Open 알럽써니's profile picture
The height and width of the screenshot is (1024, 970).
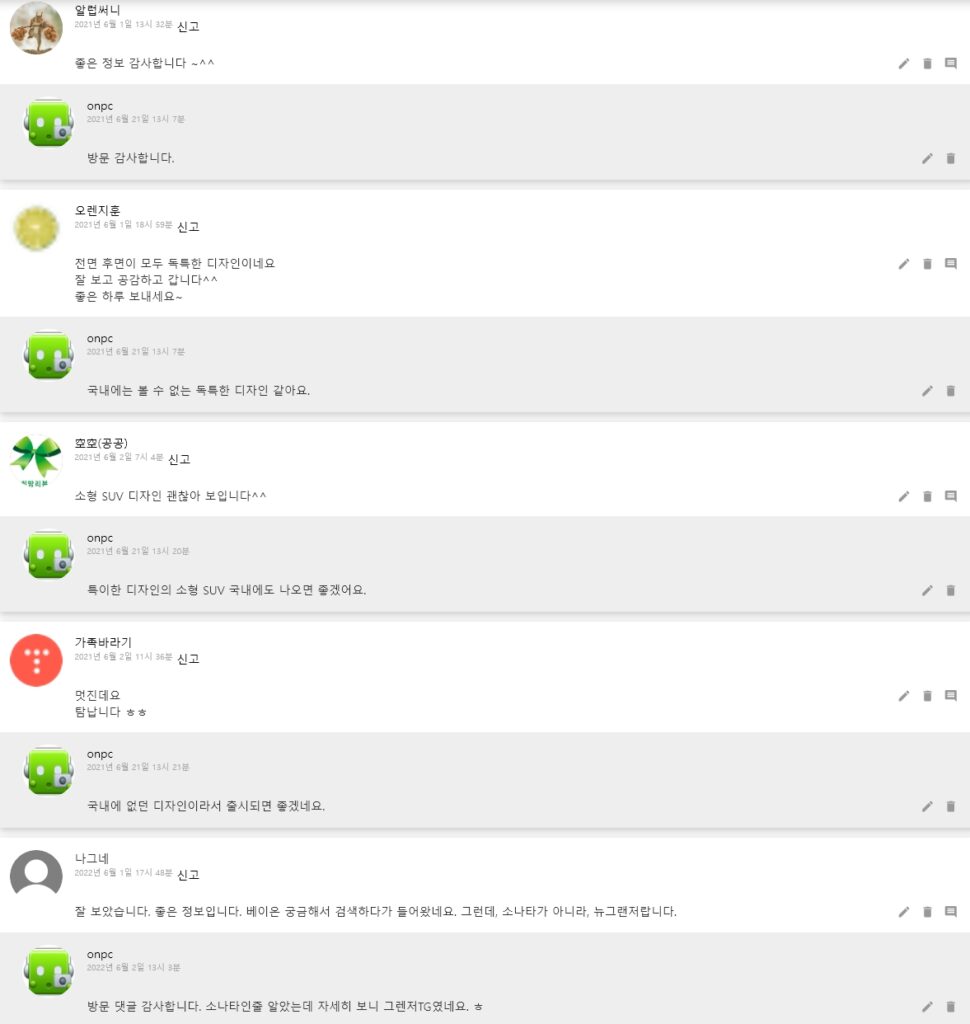[36, 28]
